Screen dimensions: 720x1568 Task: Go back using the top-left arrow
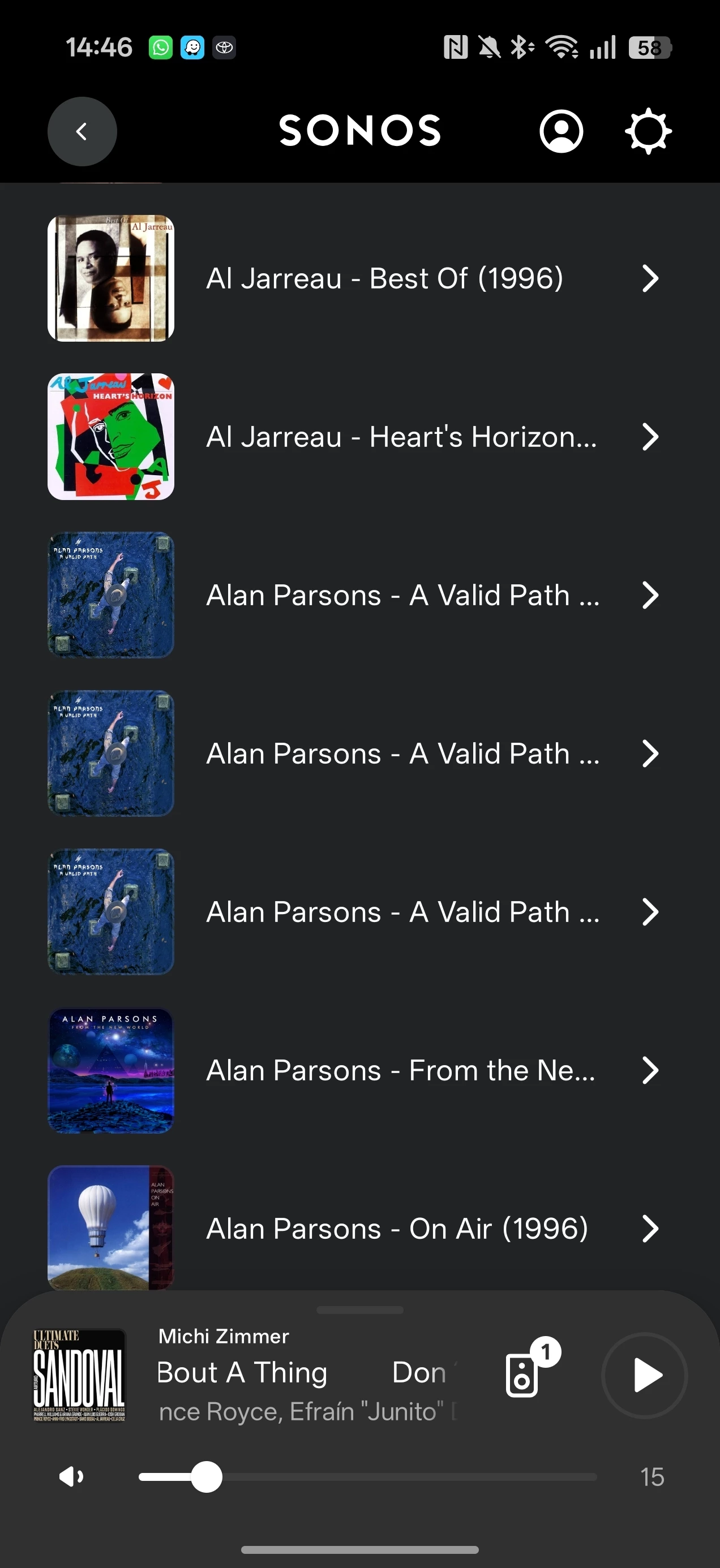(x=82, y=131)
